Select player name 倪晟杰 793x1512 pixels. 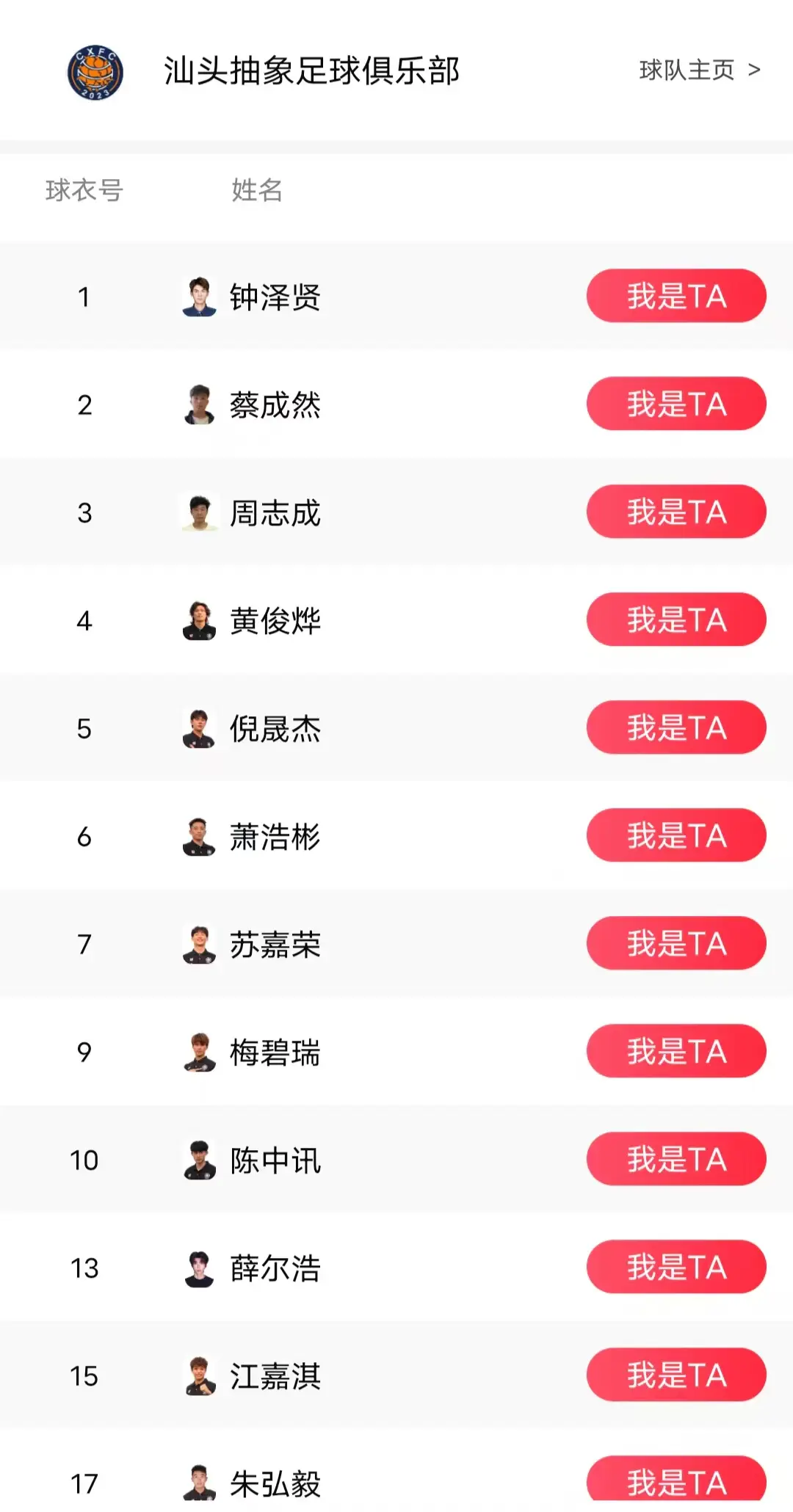coord(275,727)
